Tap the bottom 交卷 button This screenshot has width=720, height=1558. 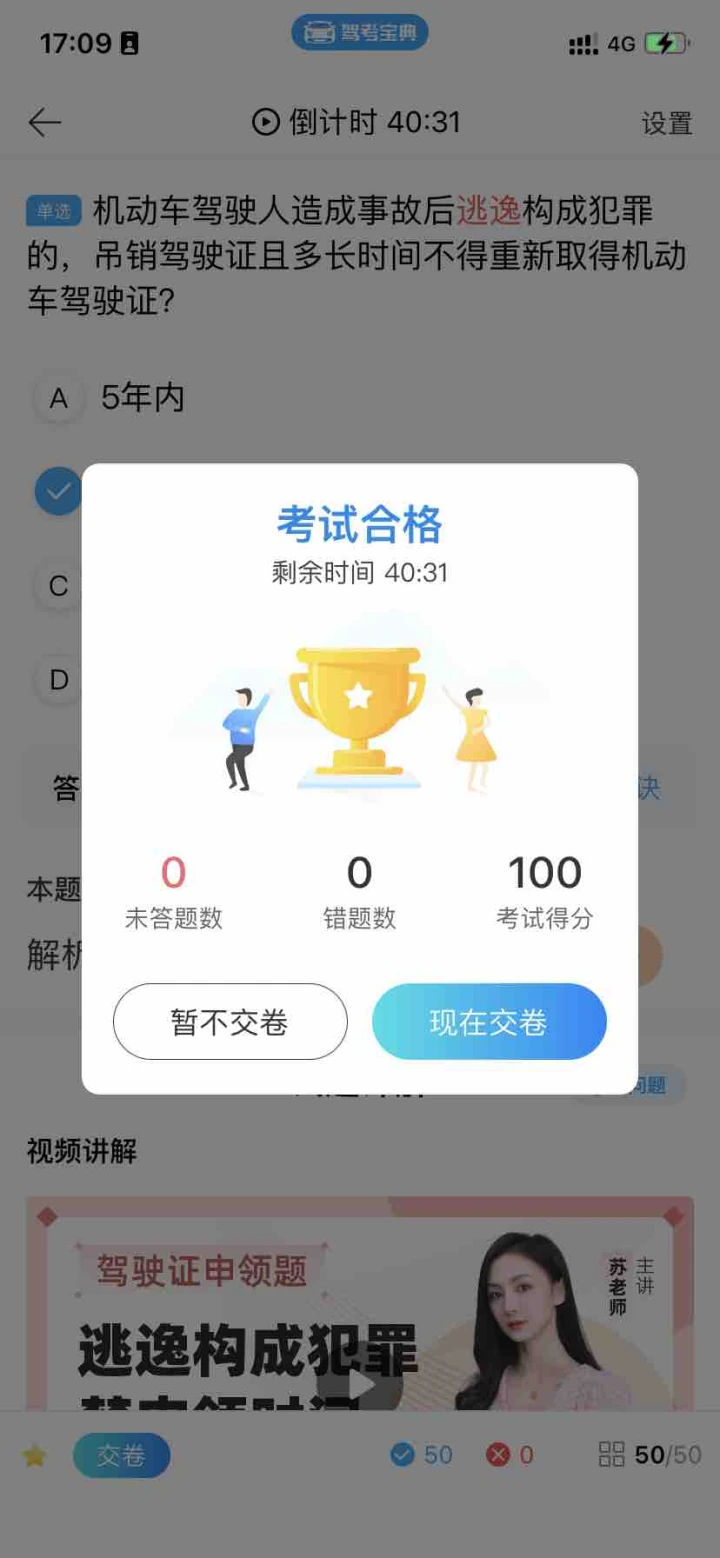click(x=121, y=1456)
